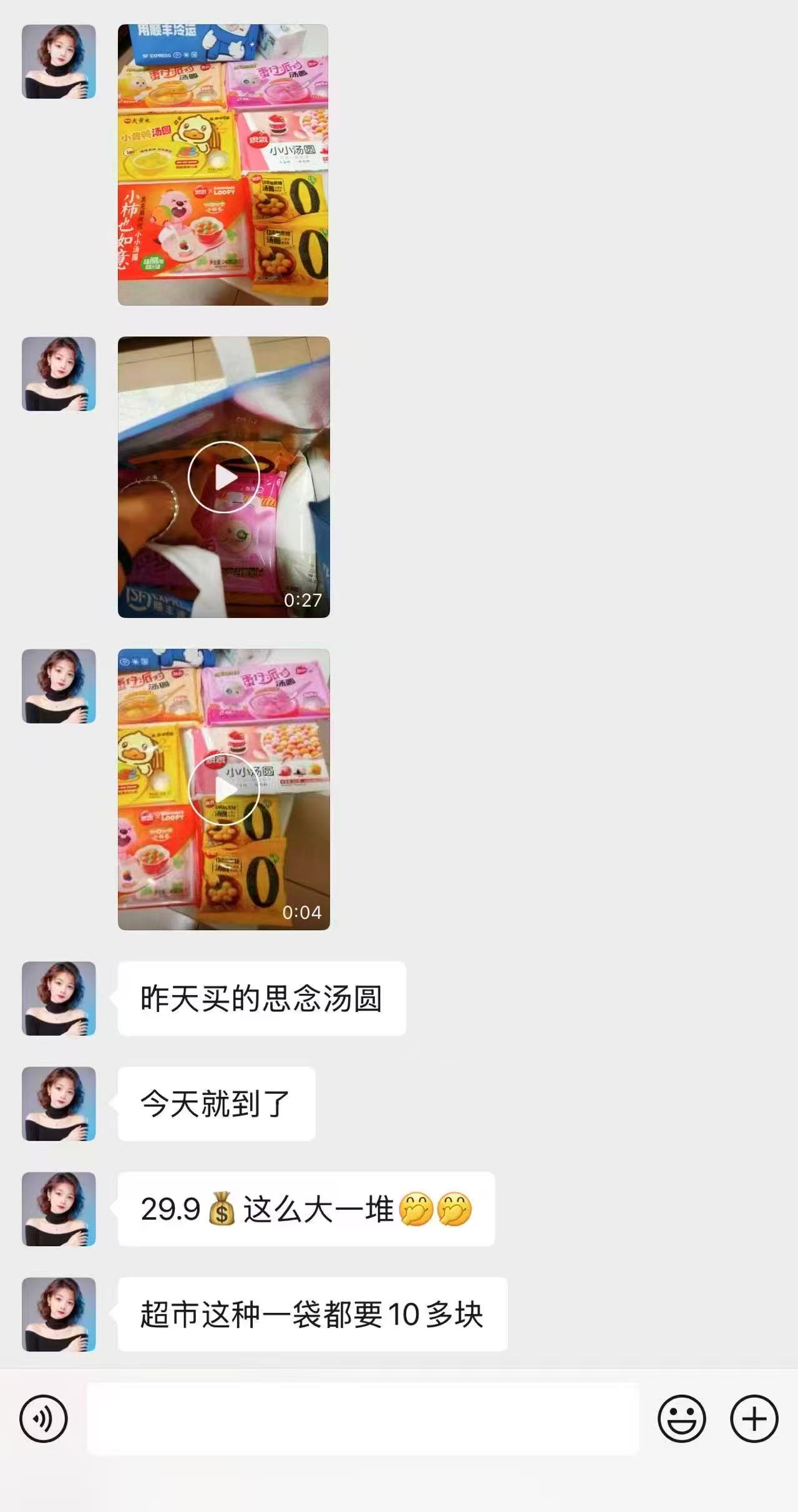Open the tangyuan boxes photo
The image size is (798, 1512).
pyautogui.click(x=222, y=165)
